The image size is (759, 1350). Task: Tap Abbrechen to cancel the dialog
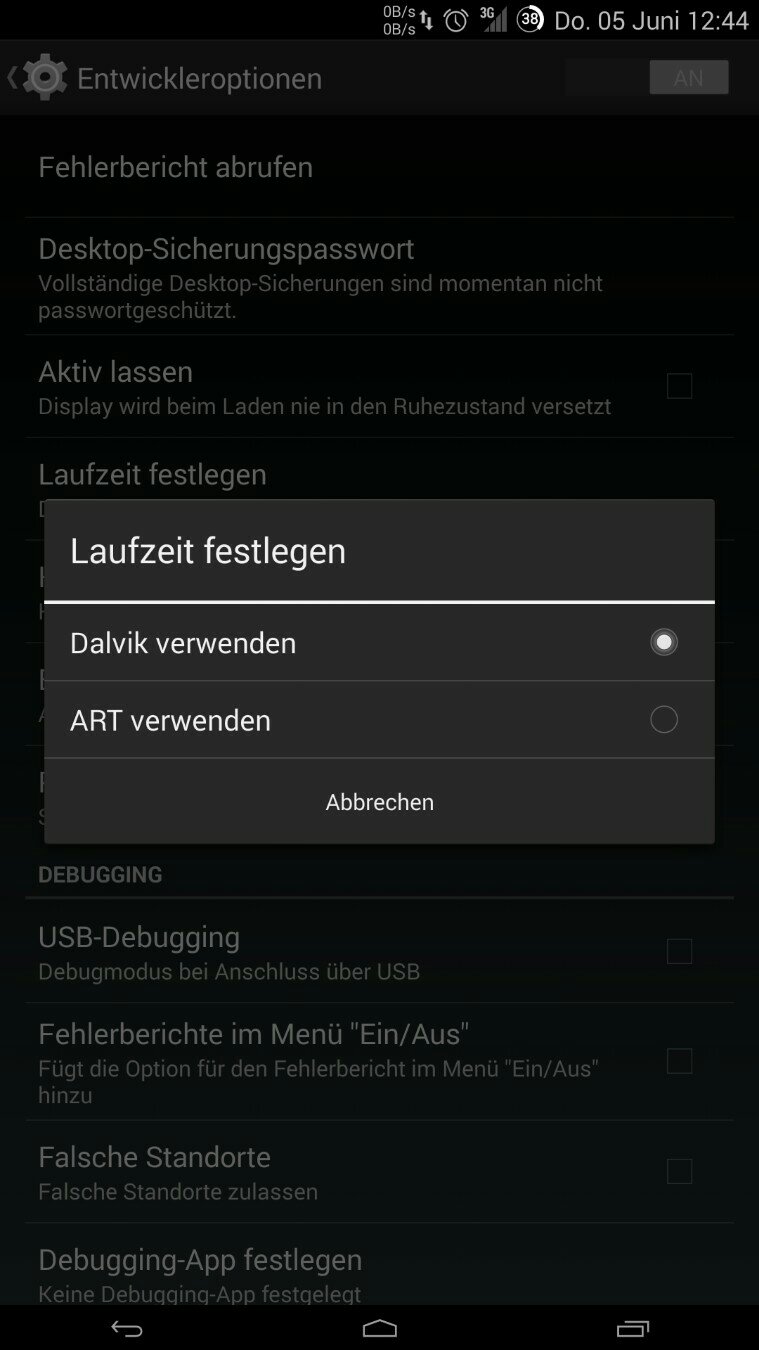click(379, 802)
